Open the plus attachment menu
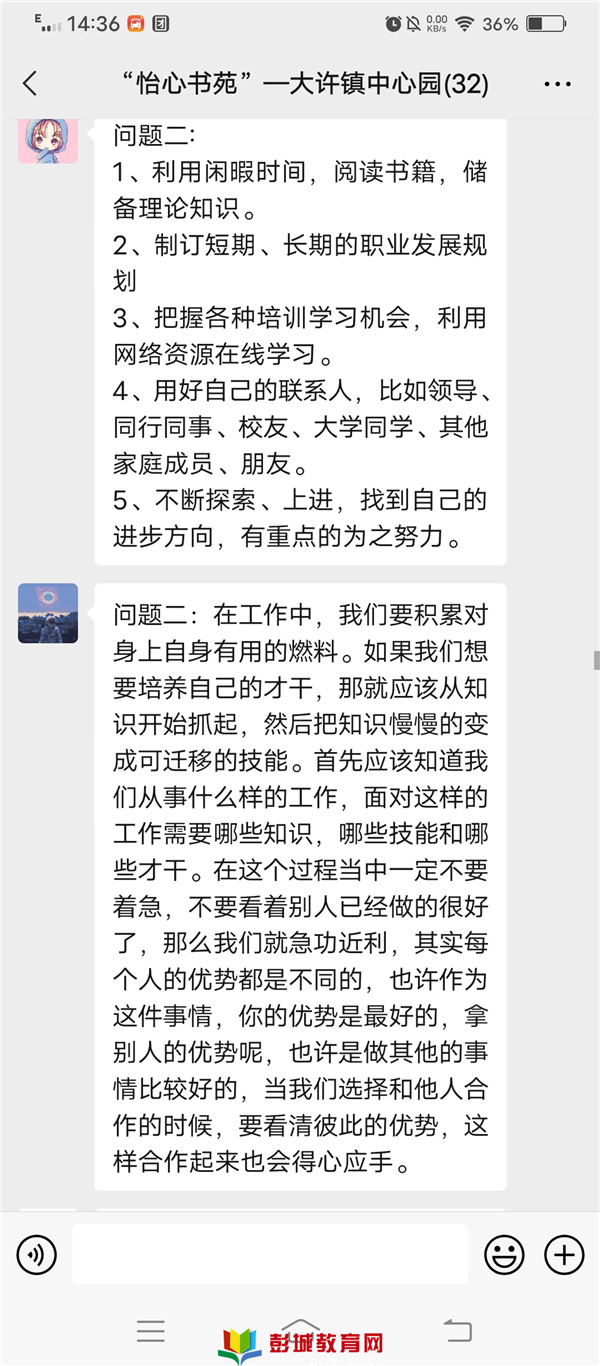The height and width of the screenshot is (1366, 600). tap(563, 1253)
